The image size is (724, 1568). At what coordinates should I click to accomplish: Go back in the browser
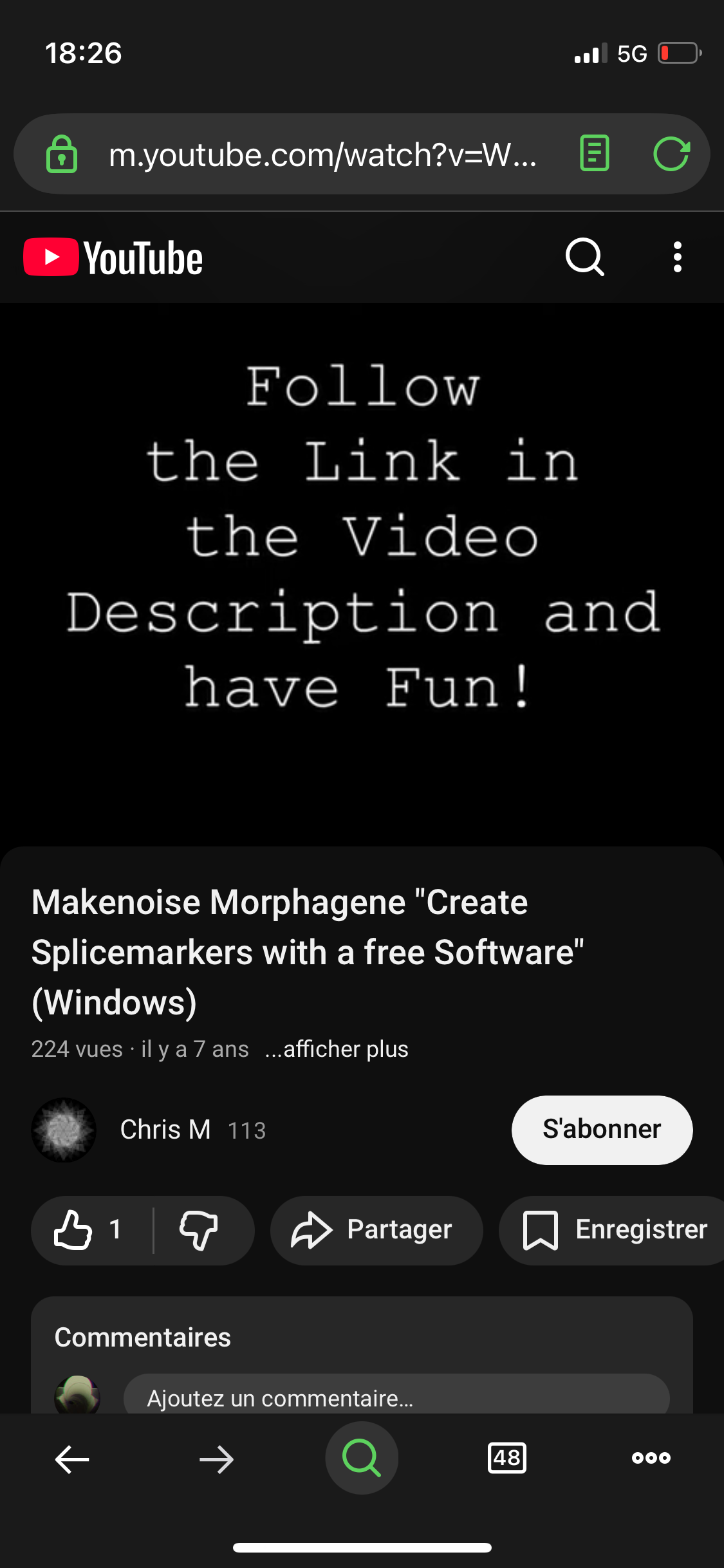click(72, 1459)
